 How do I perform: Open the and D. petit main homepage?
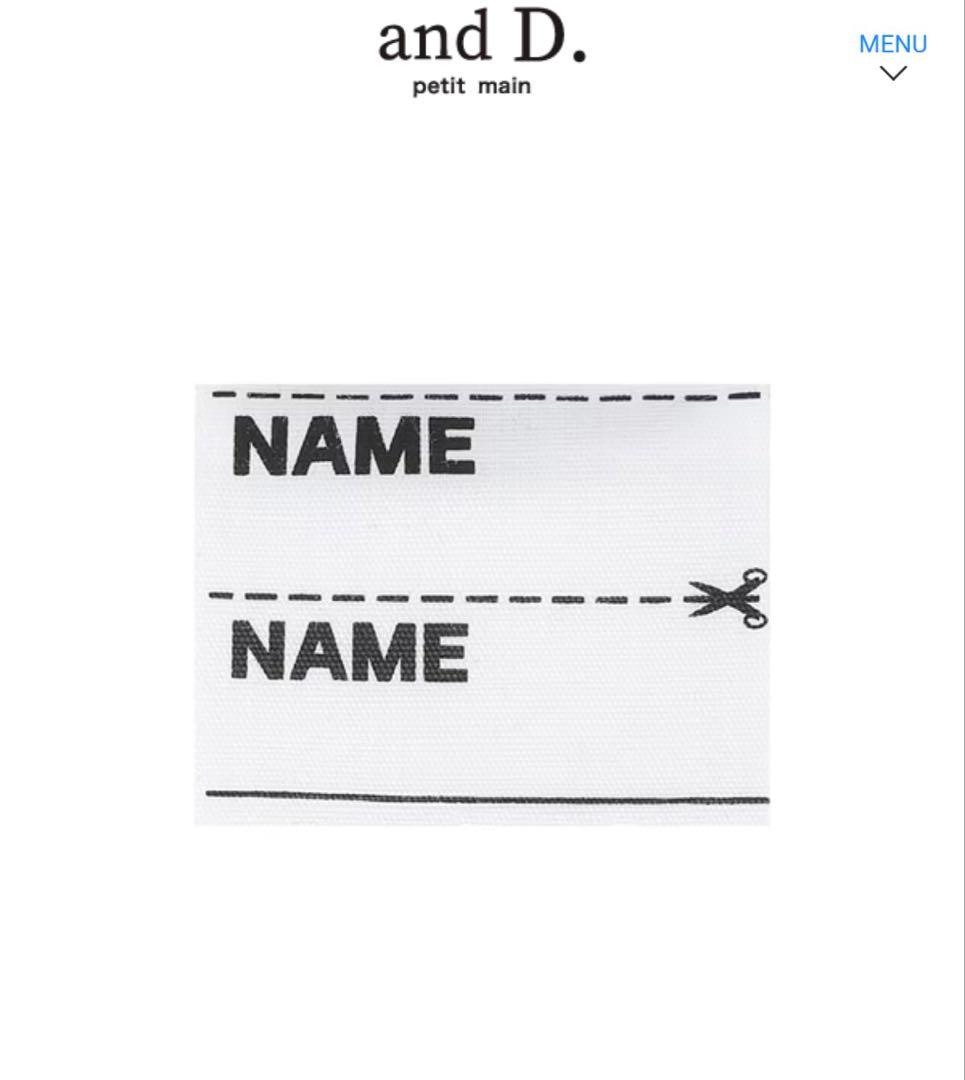coord(481,52)
